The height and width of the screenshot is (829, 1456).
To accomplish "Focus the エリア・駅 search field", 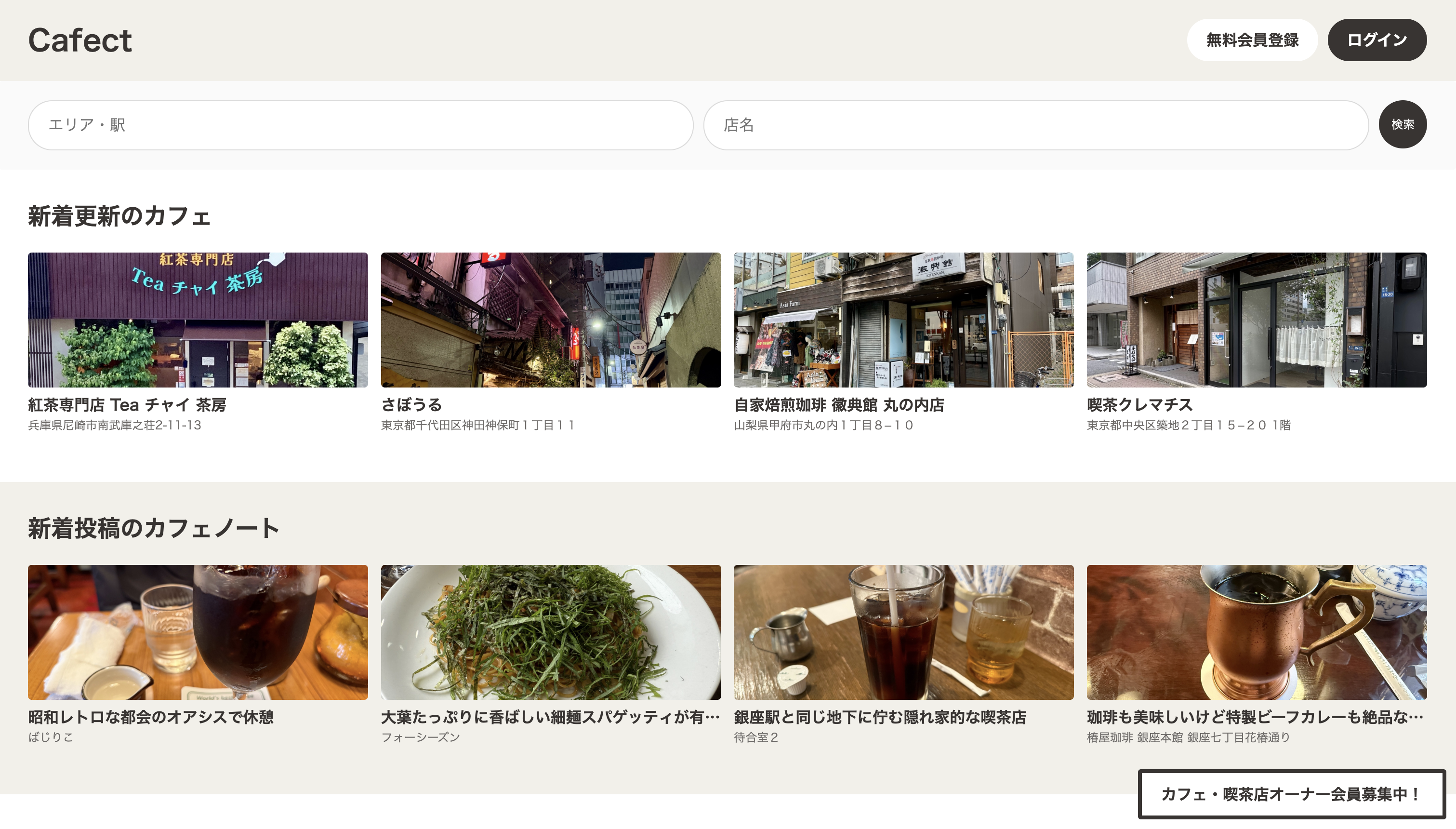I will pyautogui.click(x=360, y=125).
